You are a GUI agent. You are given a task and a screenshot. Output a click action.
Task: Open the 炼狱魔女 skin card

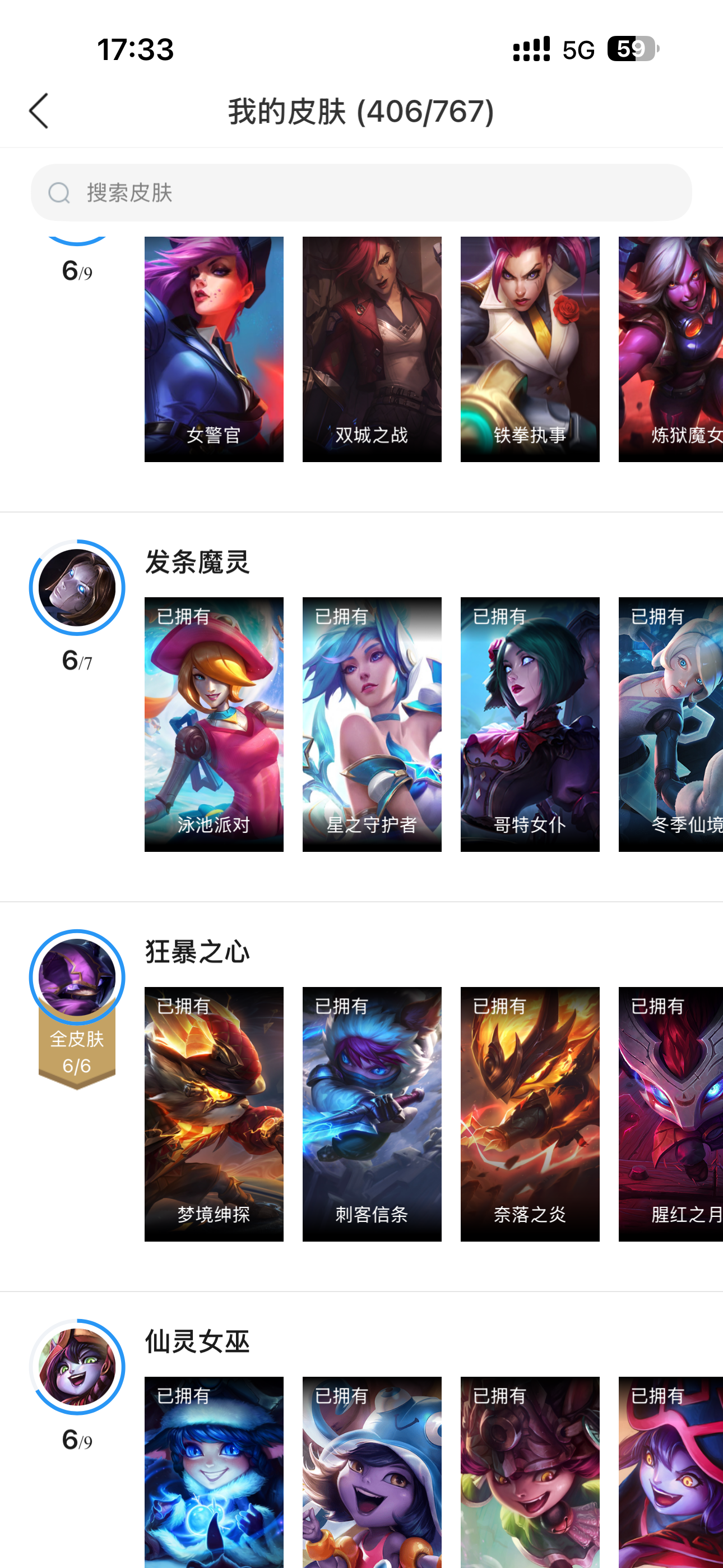pos(671,349)
